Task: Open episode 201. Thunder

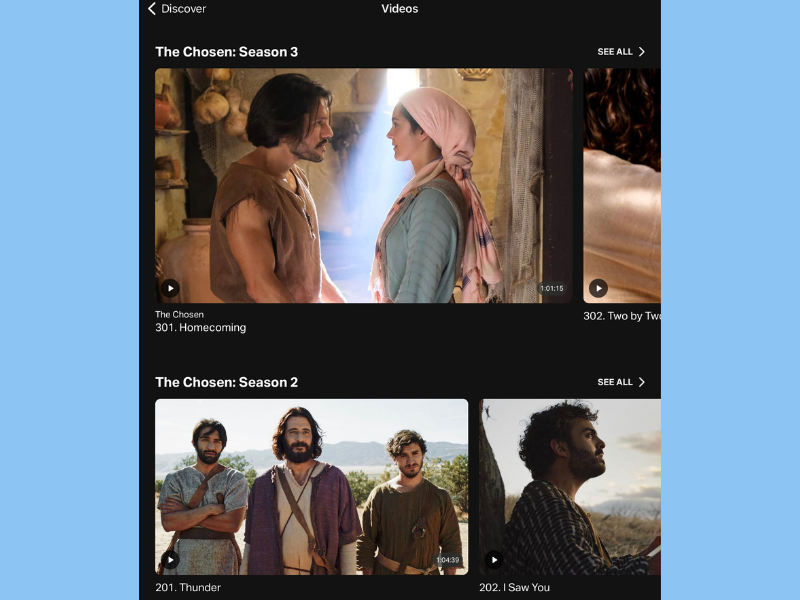Action: 311,486
